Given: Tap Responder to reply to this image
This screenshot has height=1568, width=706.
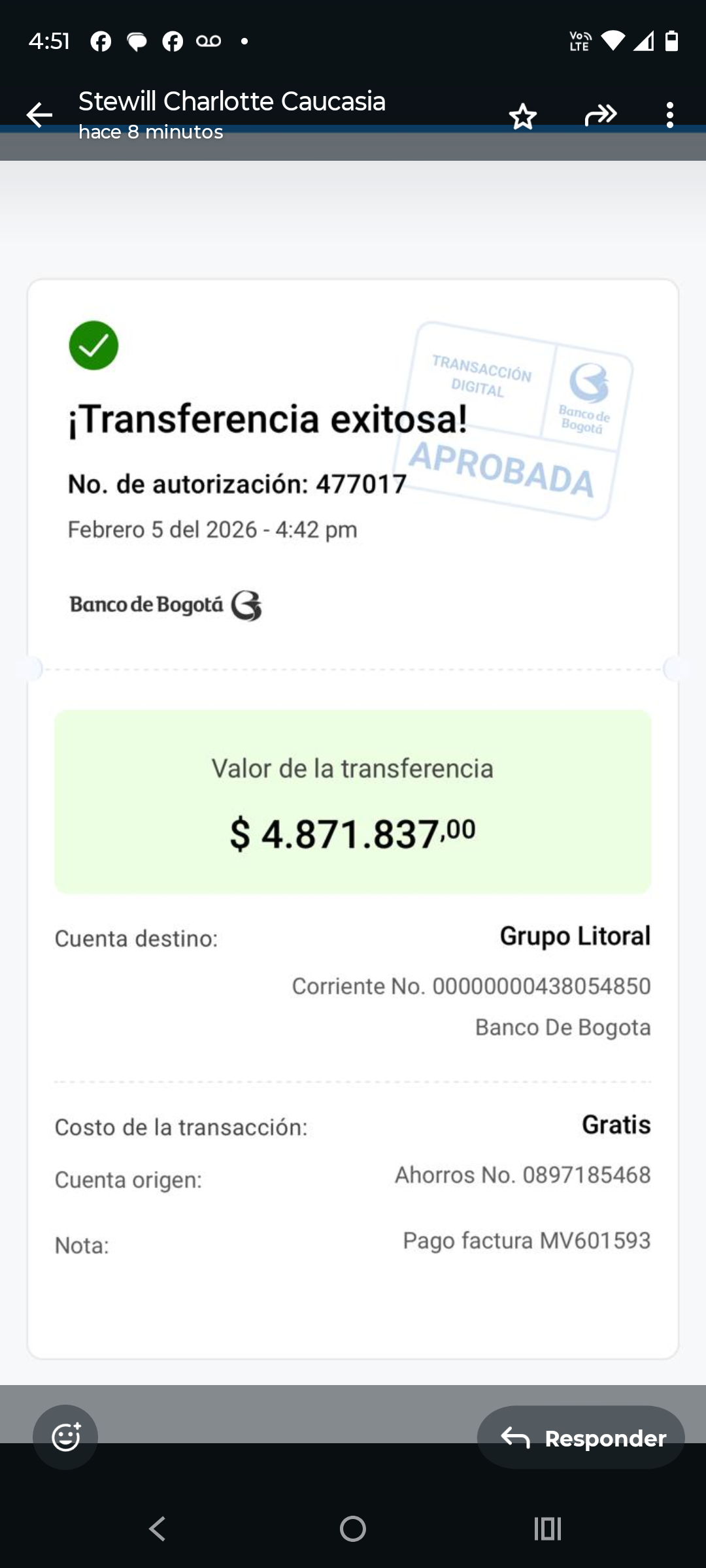Looking at the screenshot, I should pos(581,1437).
